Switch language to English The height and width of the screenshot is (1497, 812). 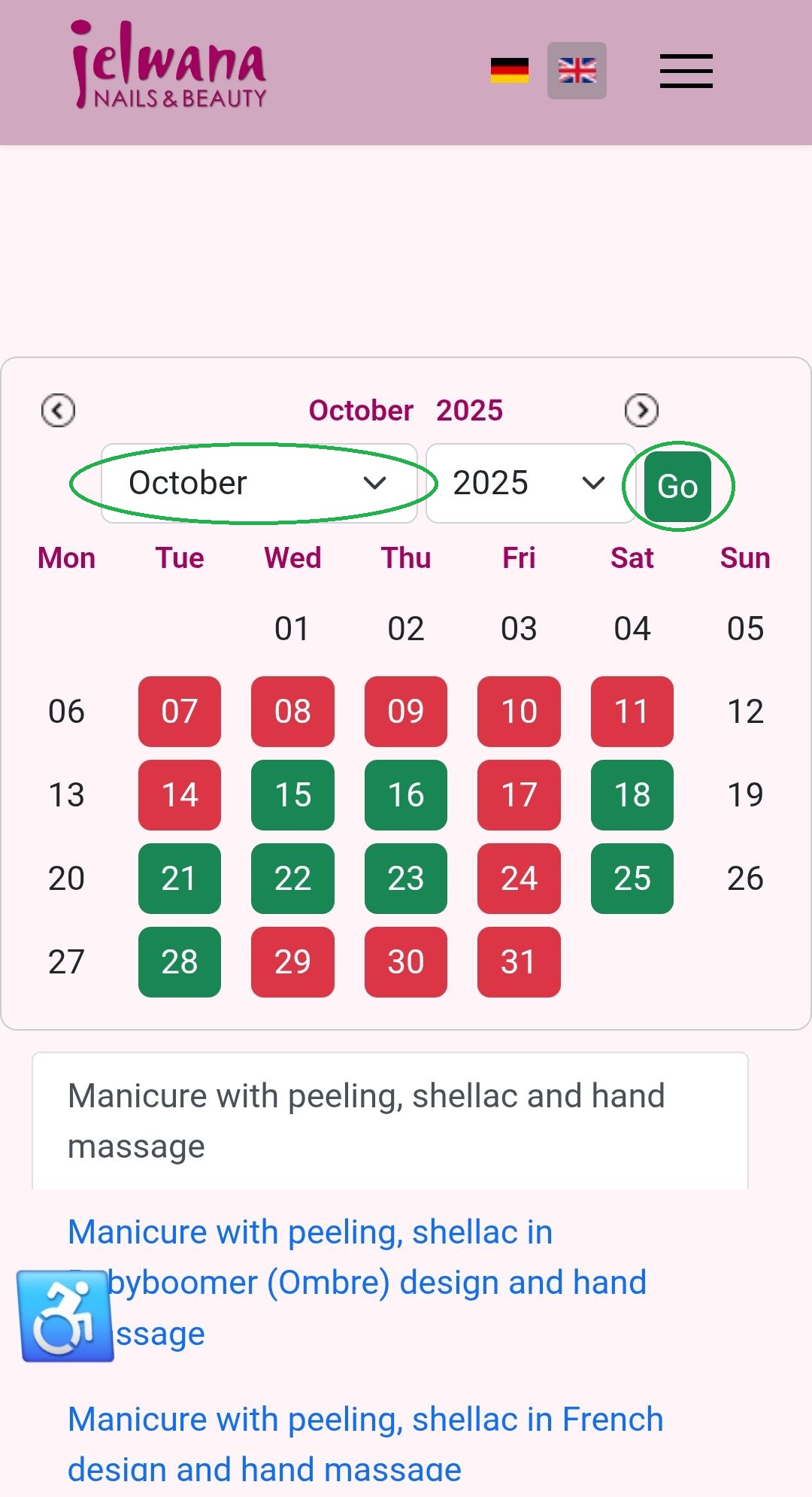(x=577, y=71)
